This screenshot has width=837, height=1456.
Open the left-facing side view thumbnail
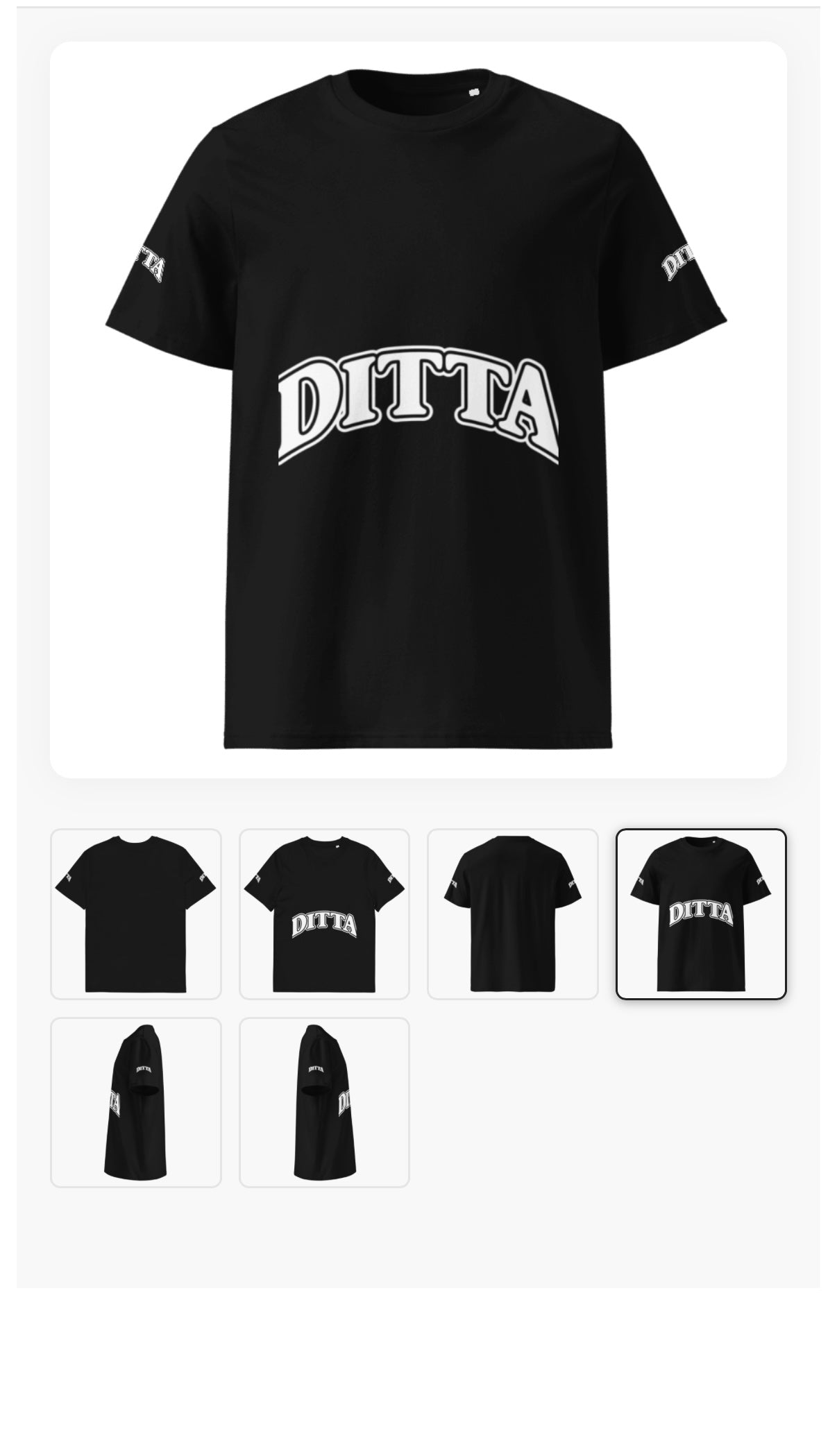click(136, 1102)
